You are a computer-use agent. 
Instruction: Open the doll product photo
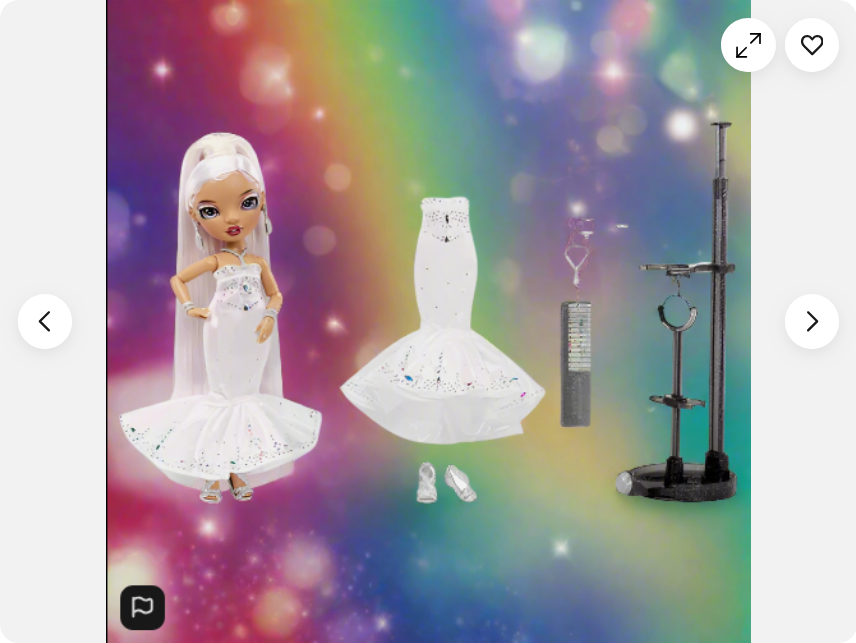coord(428,320)
